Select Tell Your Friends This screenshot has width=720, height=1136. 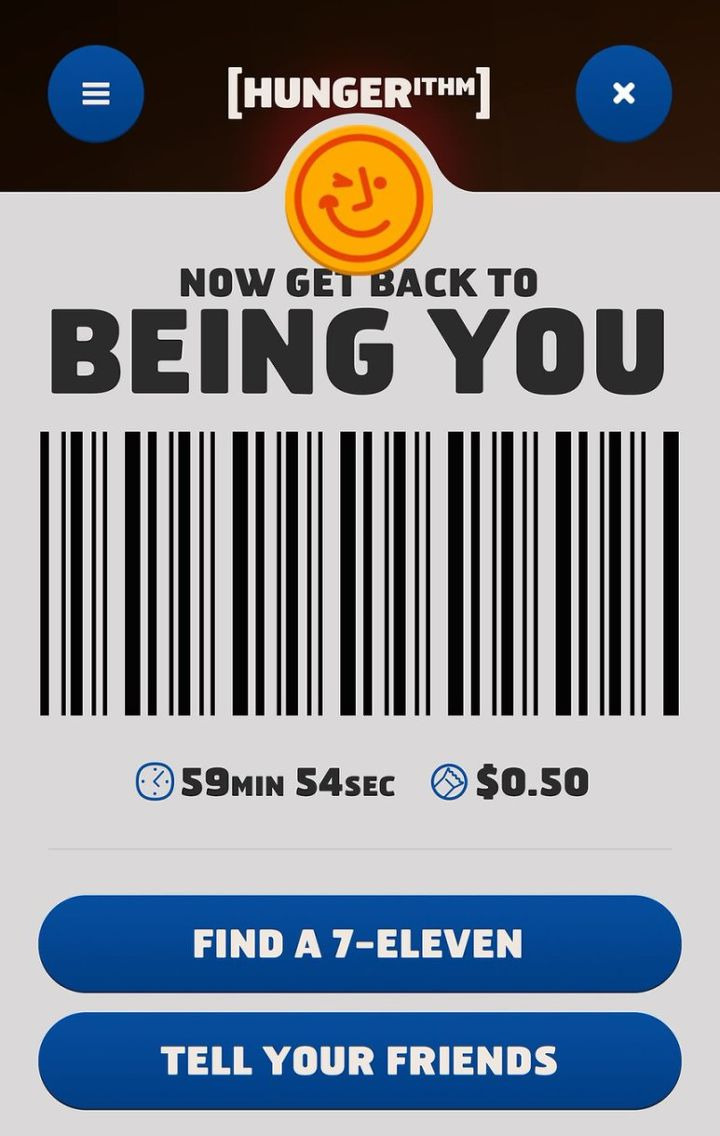click(360, 1061)
